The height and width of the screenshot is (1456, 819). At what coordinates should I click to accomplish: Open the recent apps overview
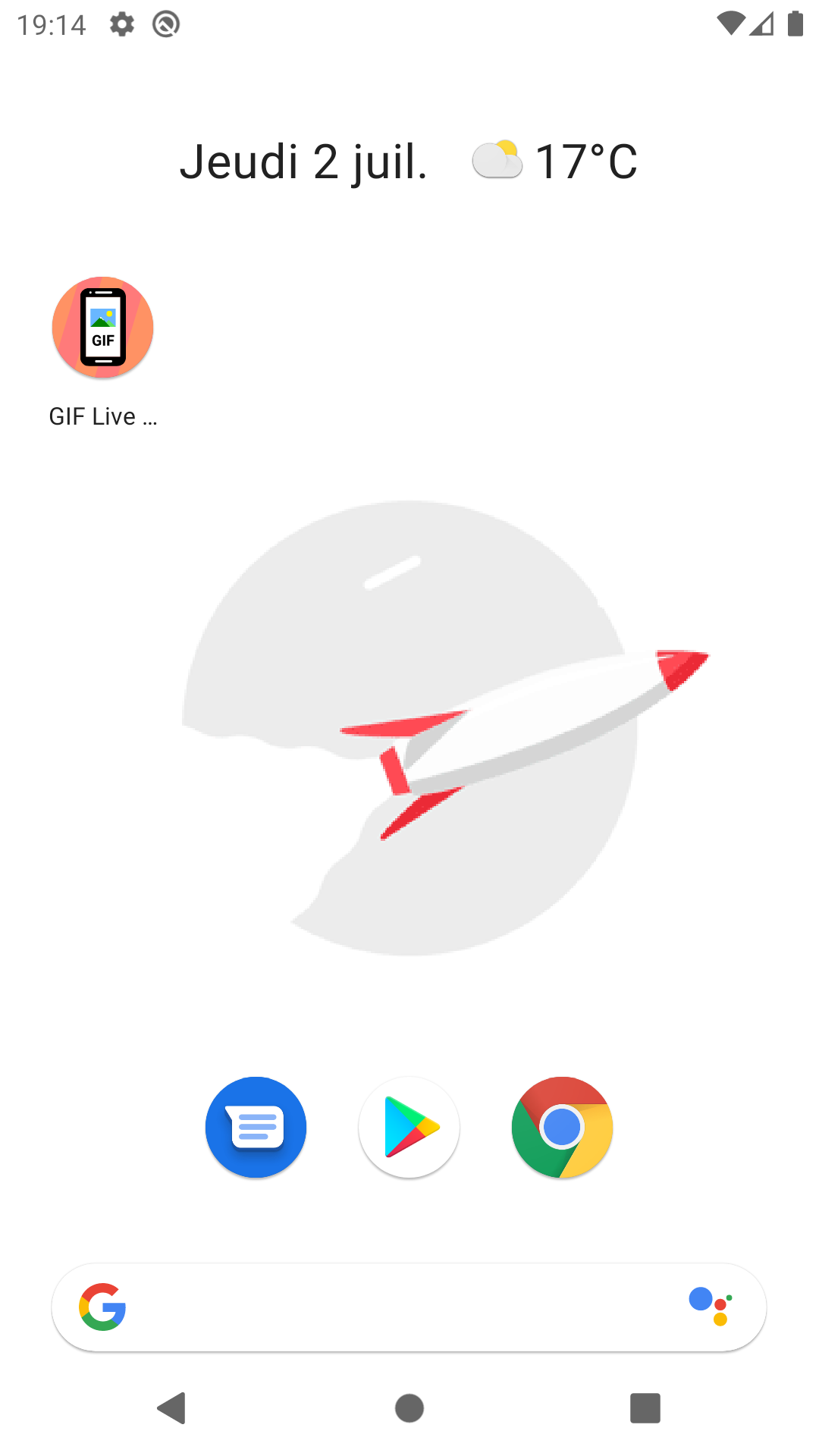click(x=645, y=1408)
